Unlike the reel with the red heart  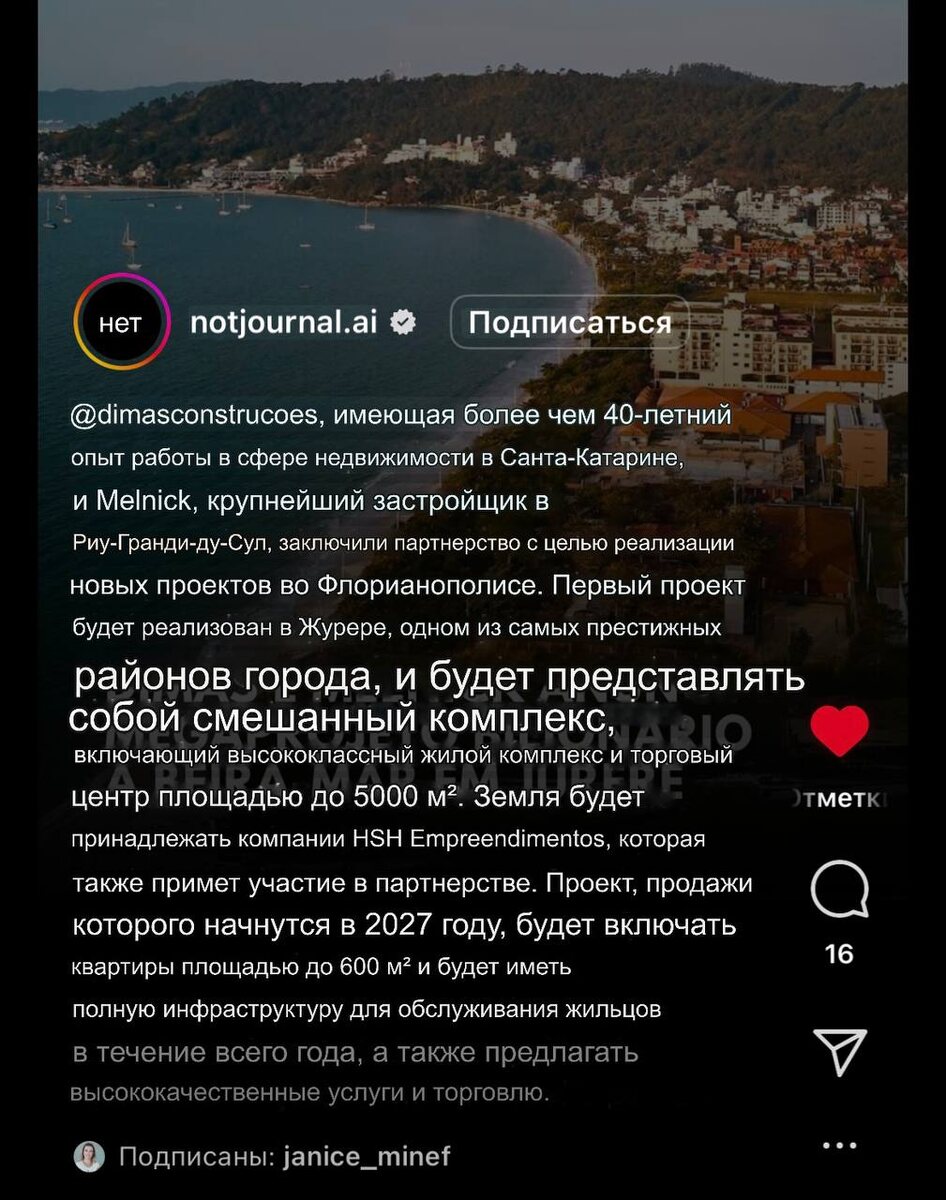point(839,731)
